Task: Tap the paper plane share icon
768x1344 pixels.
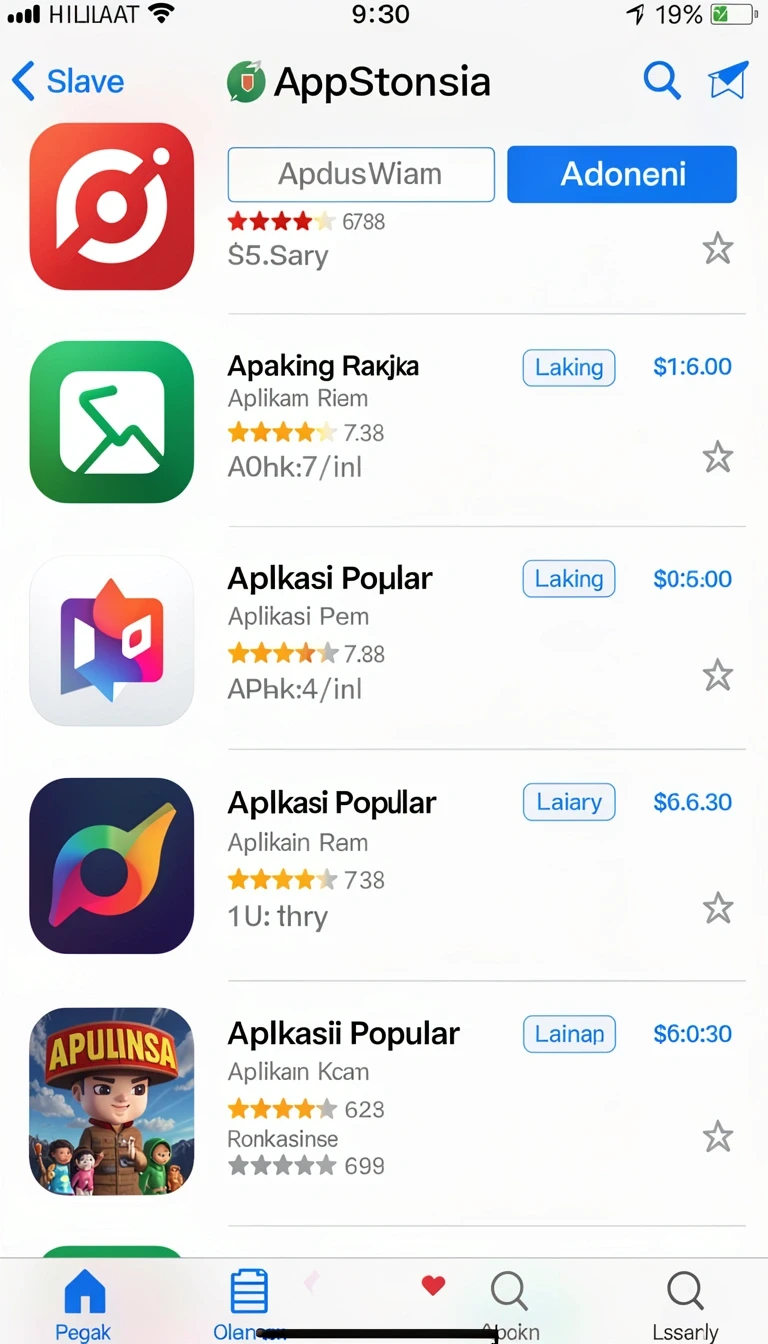Action: [728, 80]
